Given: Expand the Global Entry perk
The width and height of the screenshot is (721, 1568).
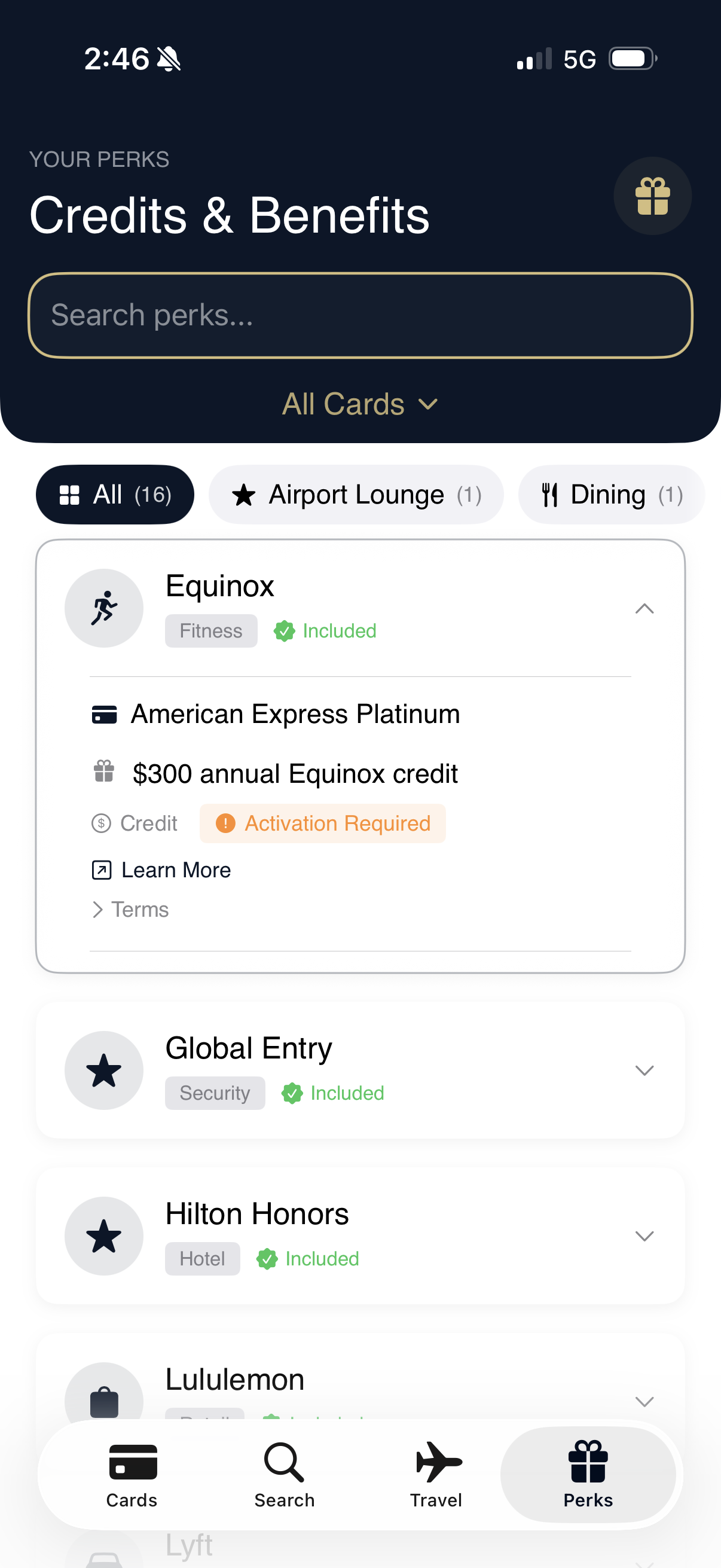Looking at the screenshot, I should 644,1070.
